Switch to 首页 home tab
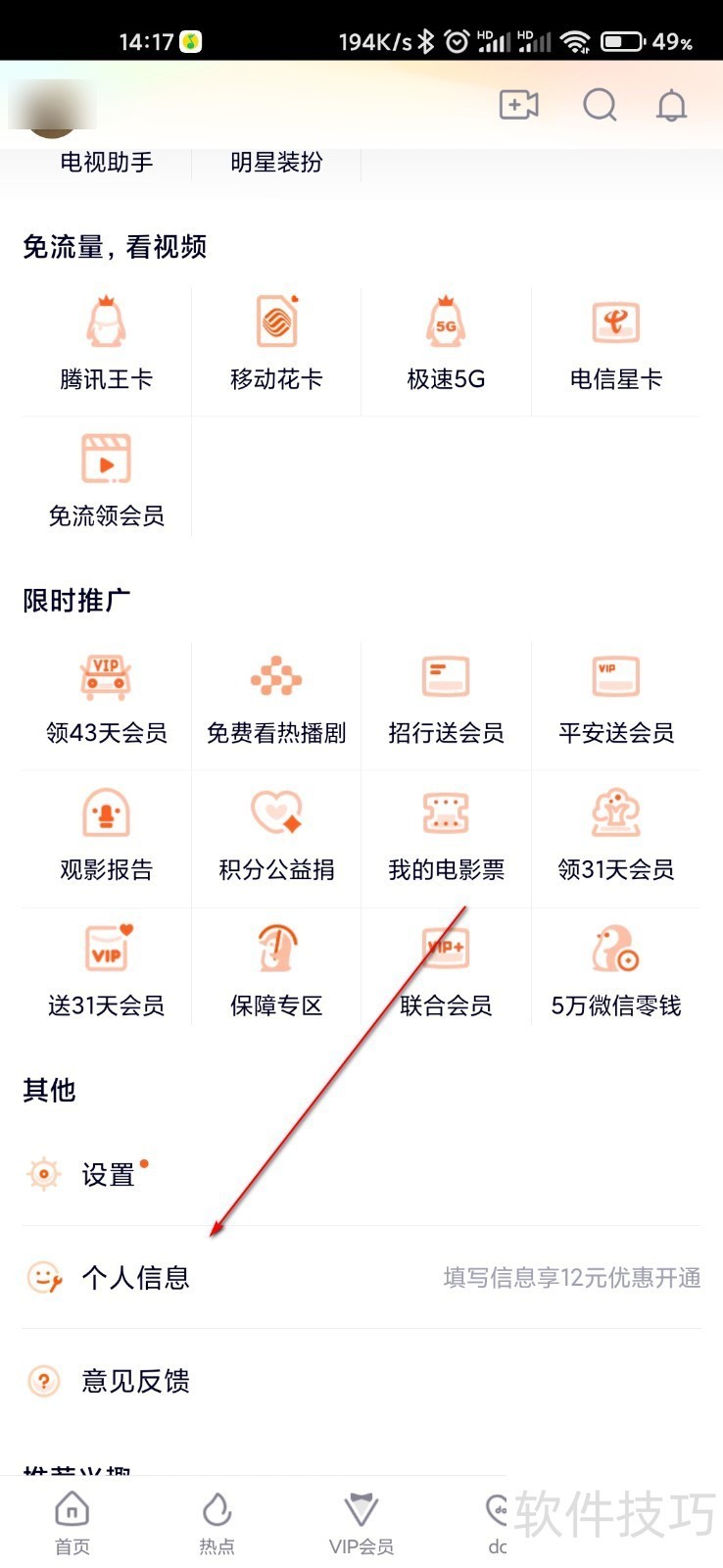 point(72,1523)
